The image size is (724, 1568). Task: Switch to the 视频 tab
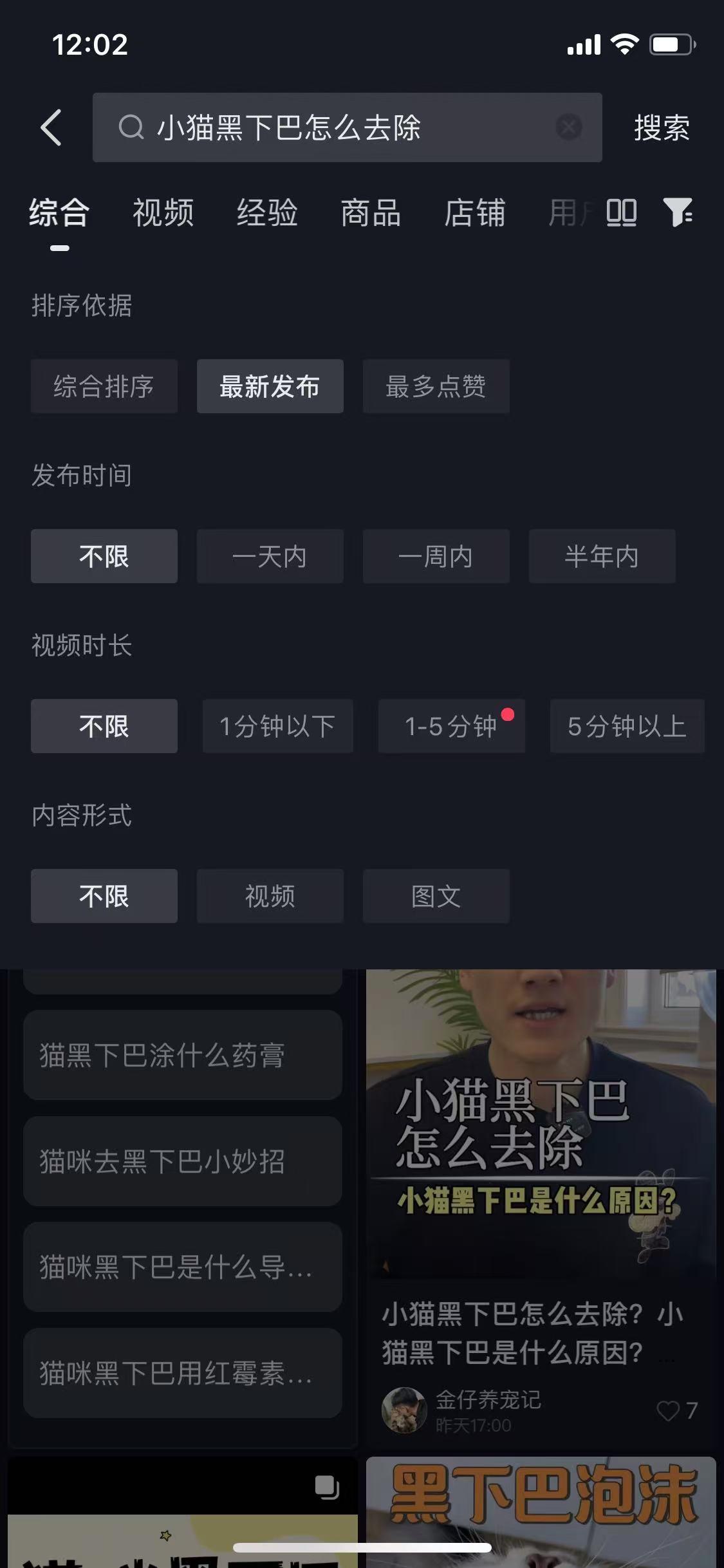[x=163, y=212]
